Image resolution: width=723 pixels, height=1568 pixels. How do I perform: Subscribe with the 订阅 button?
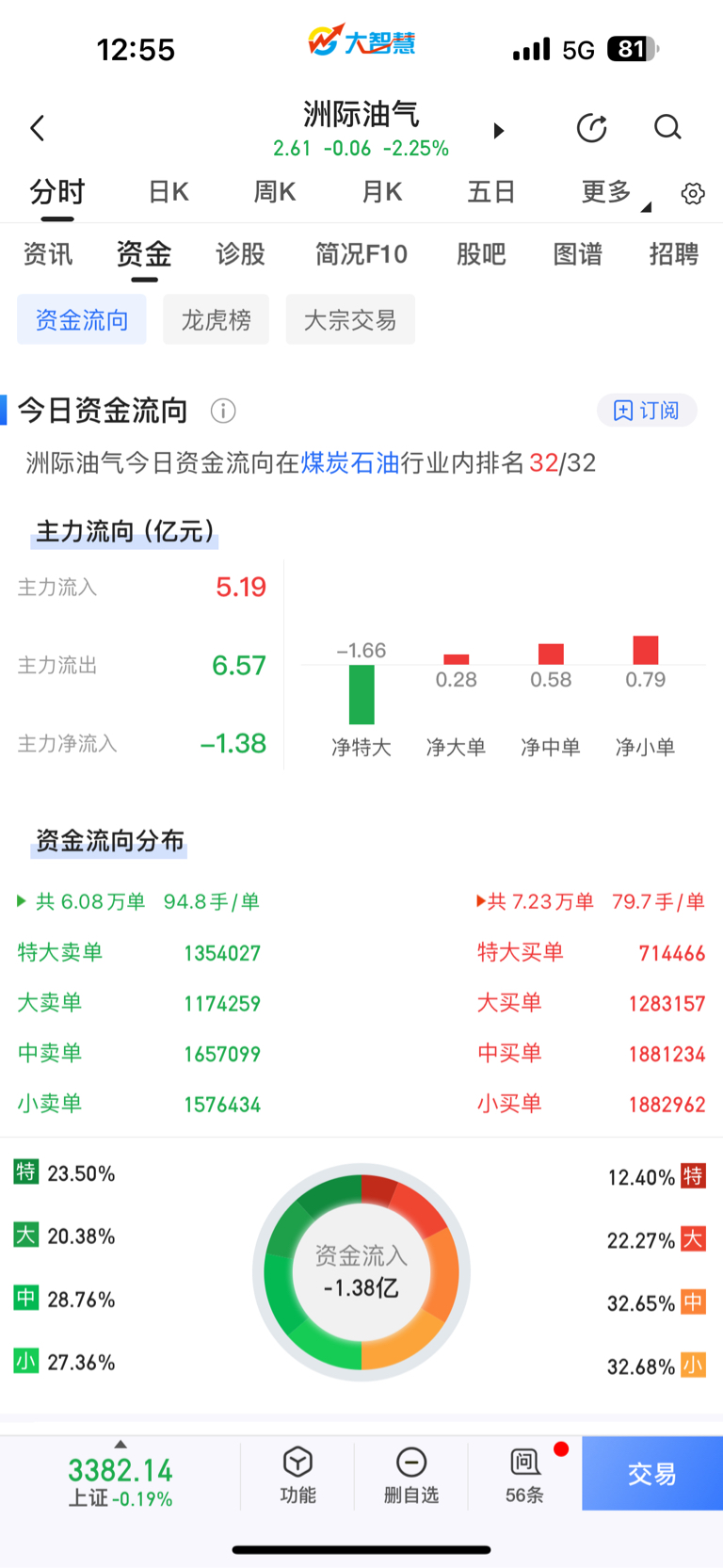click(x=647, y=410)
